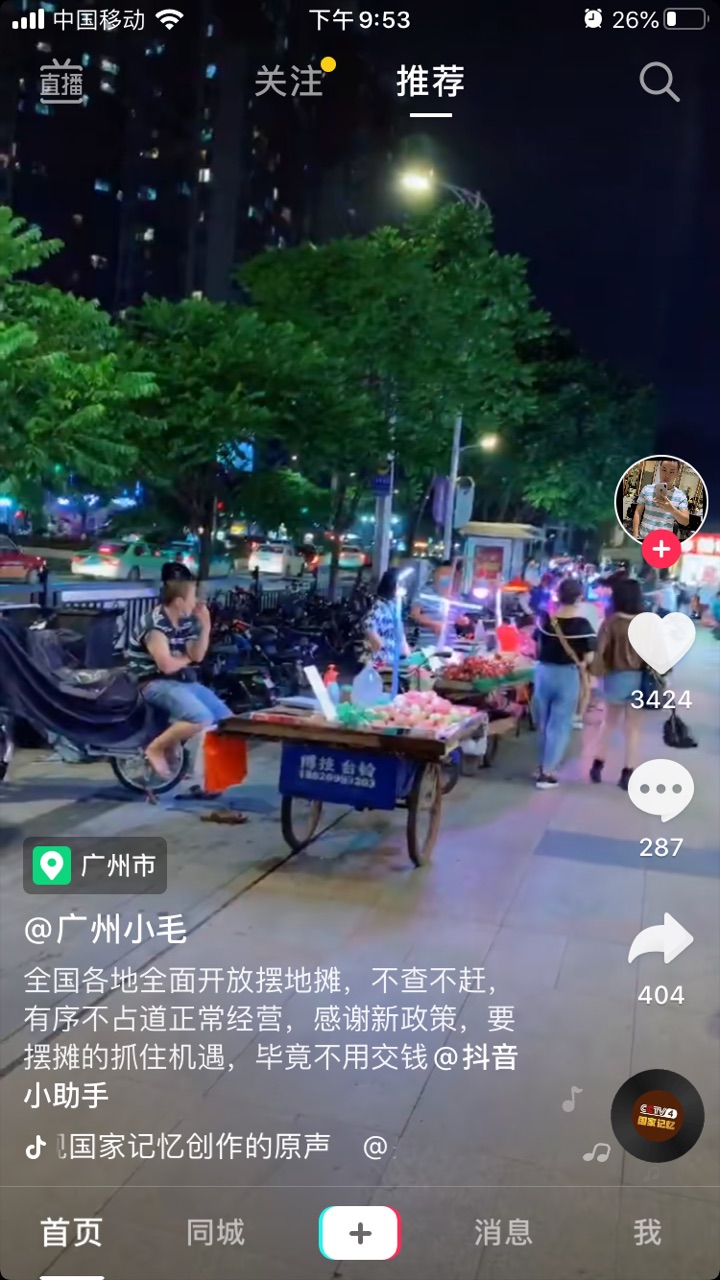720x1280 pixels.
Task: Go to the 首页 tab
Action: 71,1232
